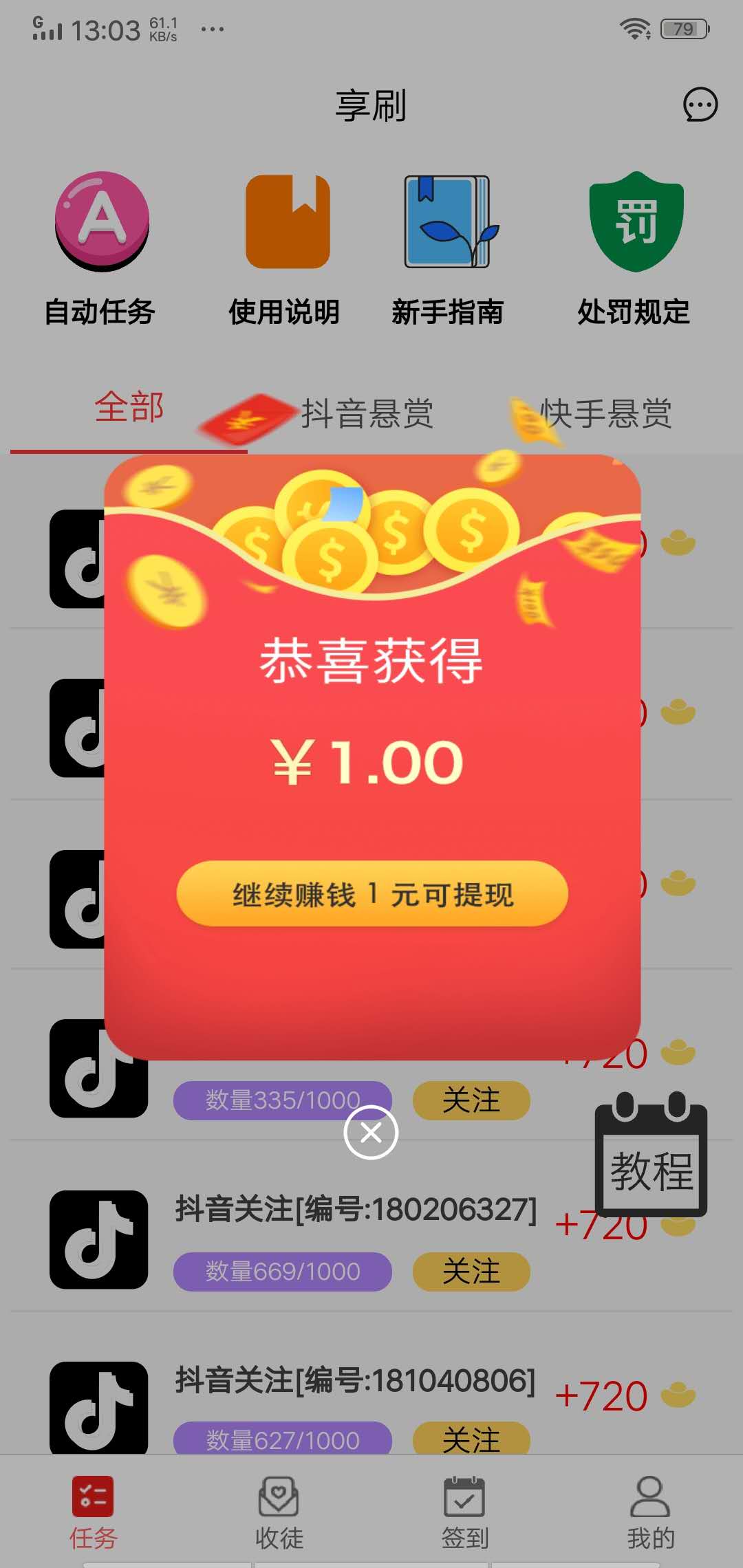Open the message chat bubble icon
This screenshot has height=1568, width=743.
tap(700, 105)
